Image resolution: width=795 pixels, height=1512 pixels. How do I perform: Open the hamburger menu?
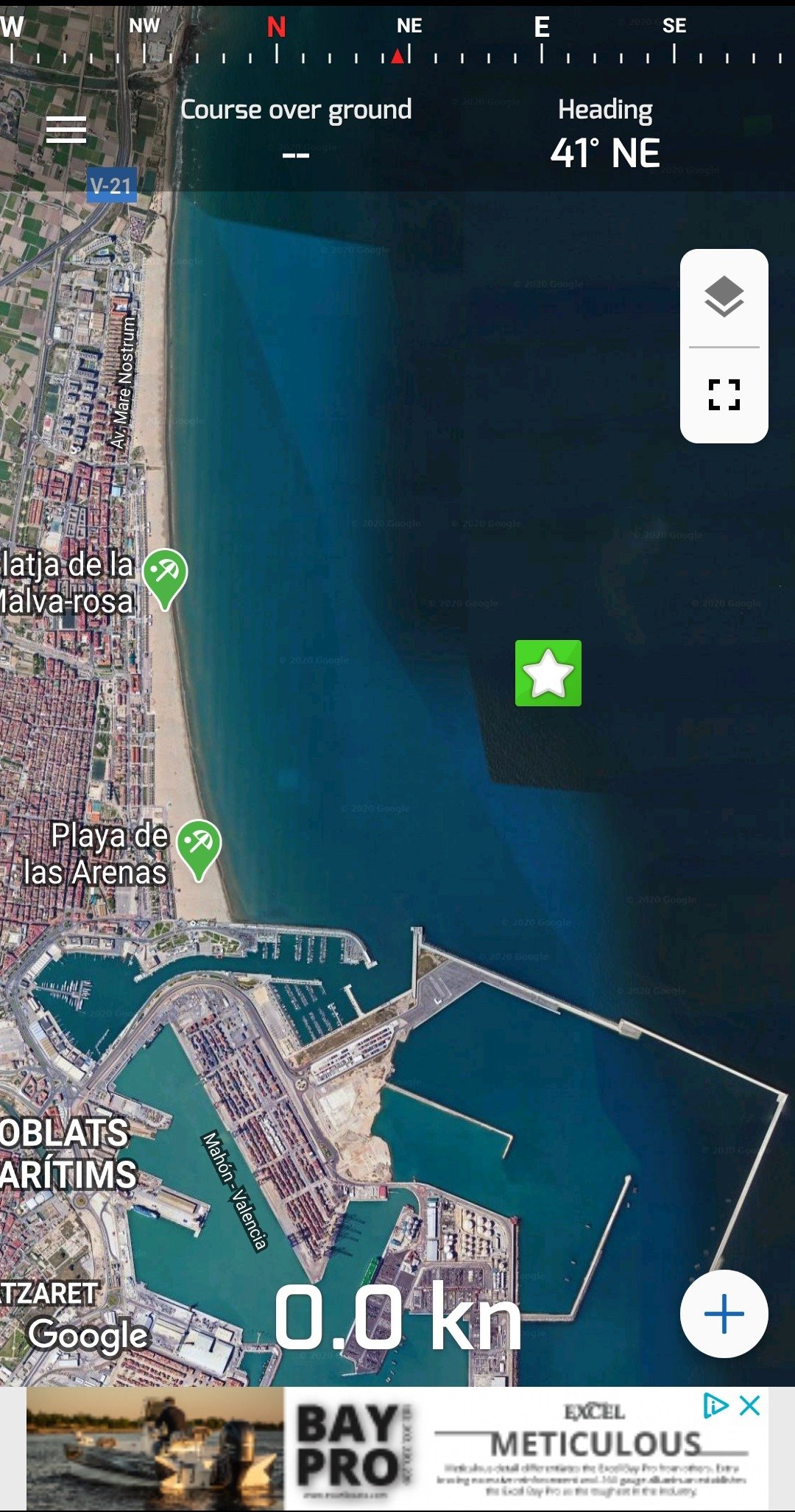[x=66, y=130]
